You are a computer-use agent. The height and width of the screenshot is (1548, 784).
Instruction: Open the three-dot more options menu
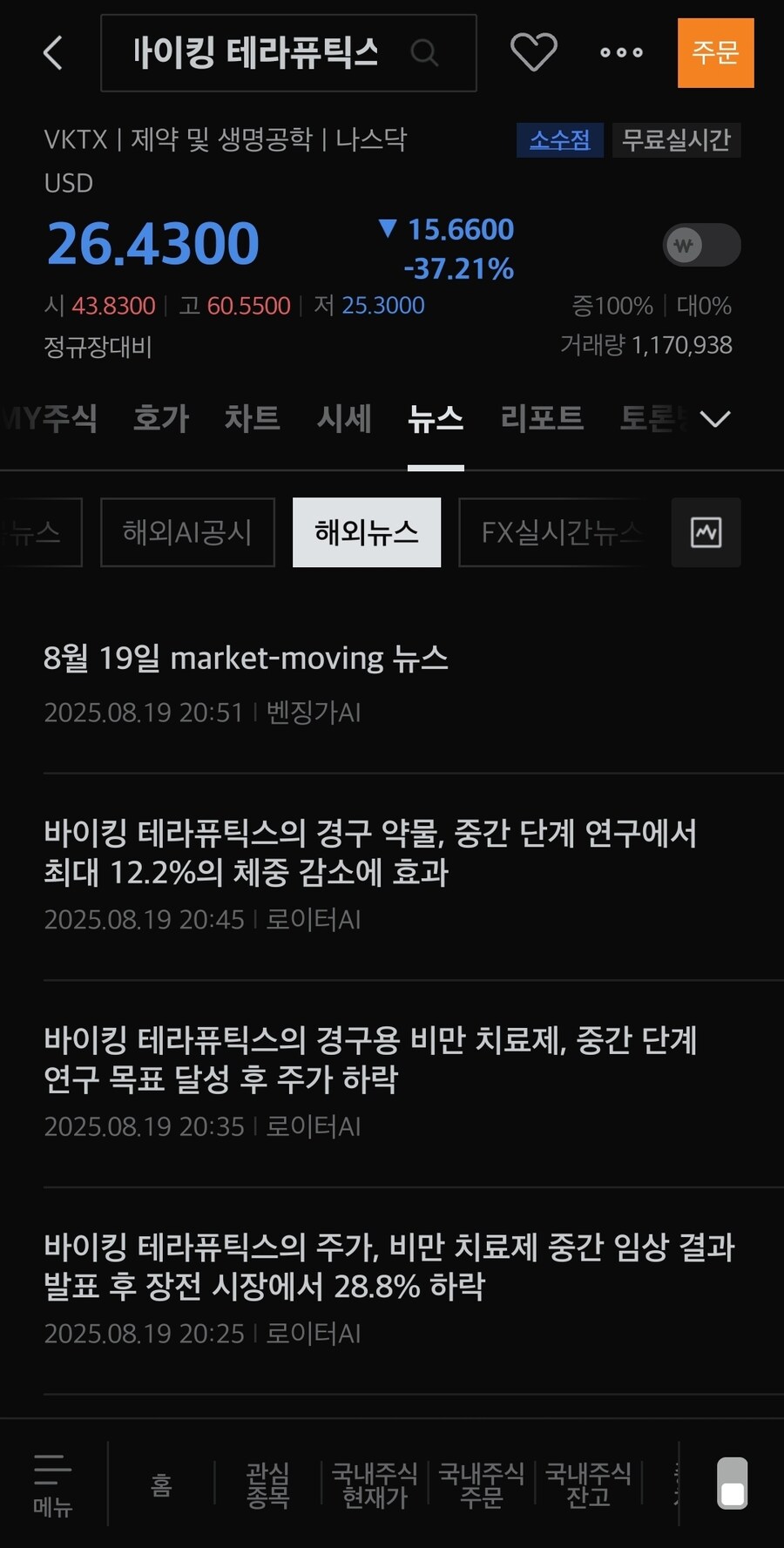click(621, 53)
